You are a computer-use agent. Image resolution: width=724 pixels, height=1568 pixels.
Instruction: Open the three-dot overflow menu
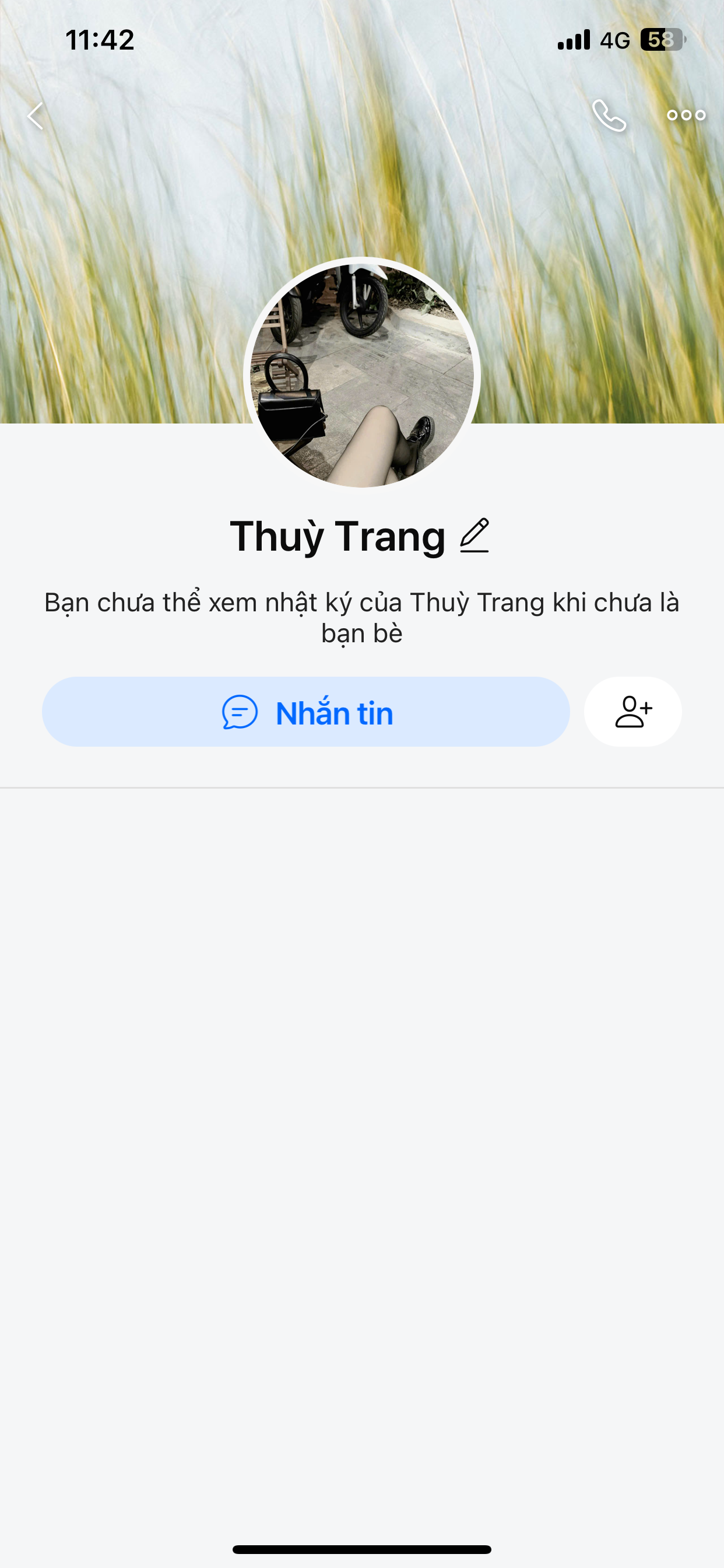(686, 116)
